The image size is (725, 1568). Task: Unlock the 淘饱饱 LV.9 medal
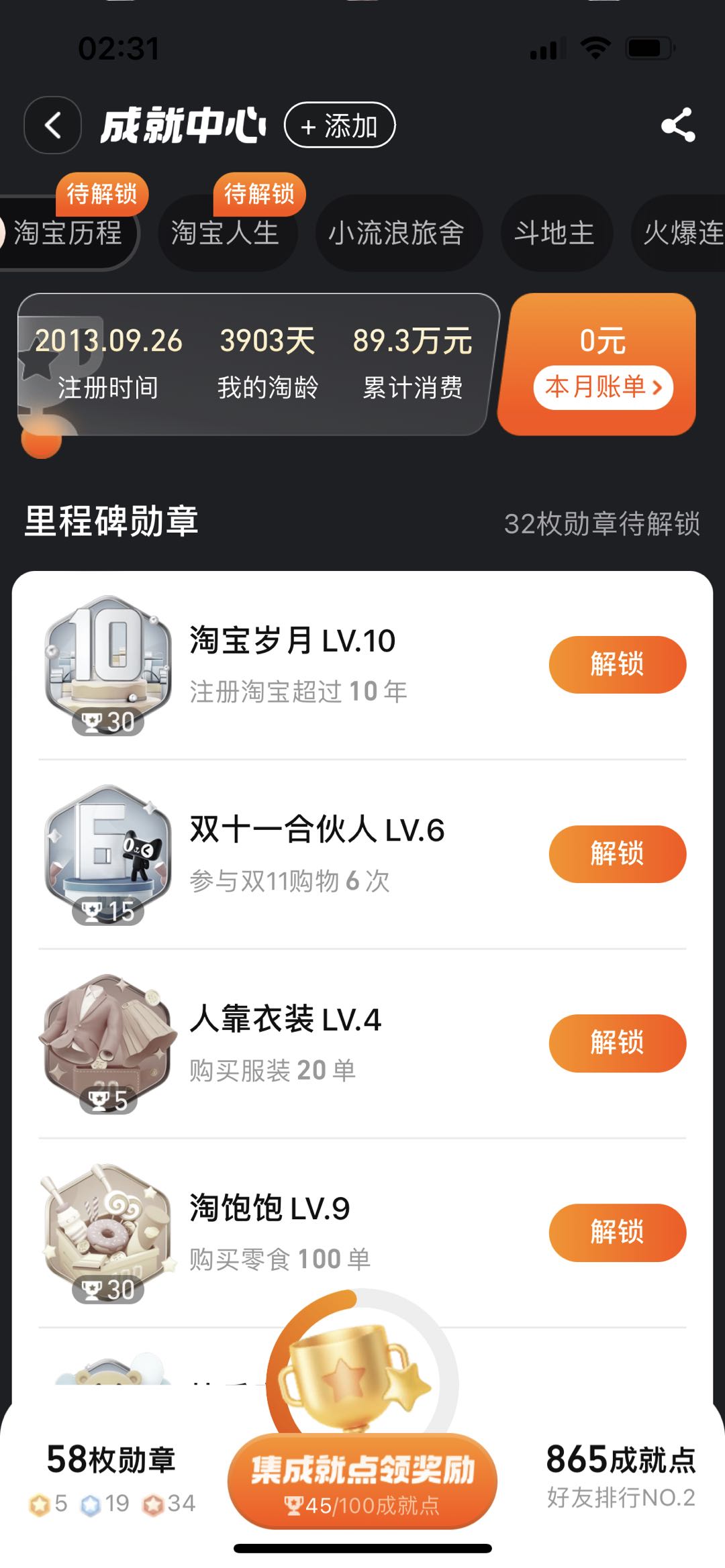tap(617, 1232)
